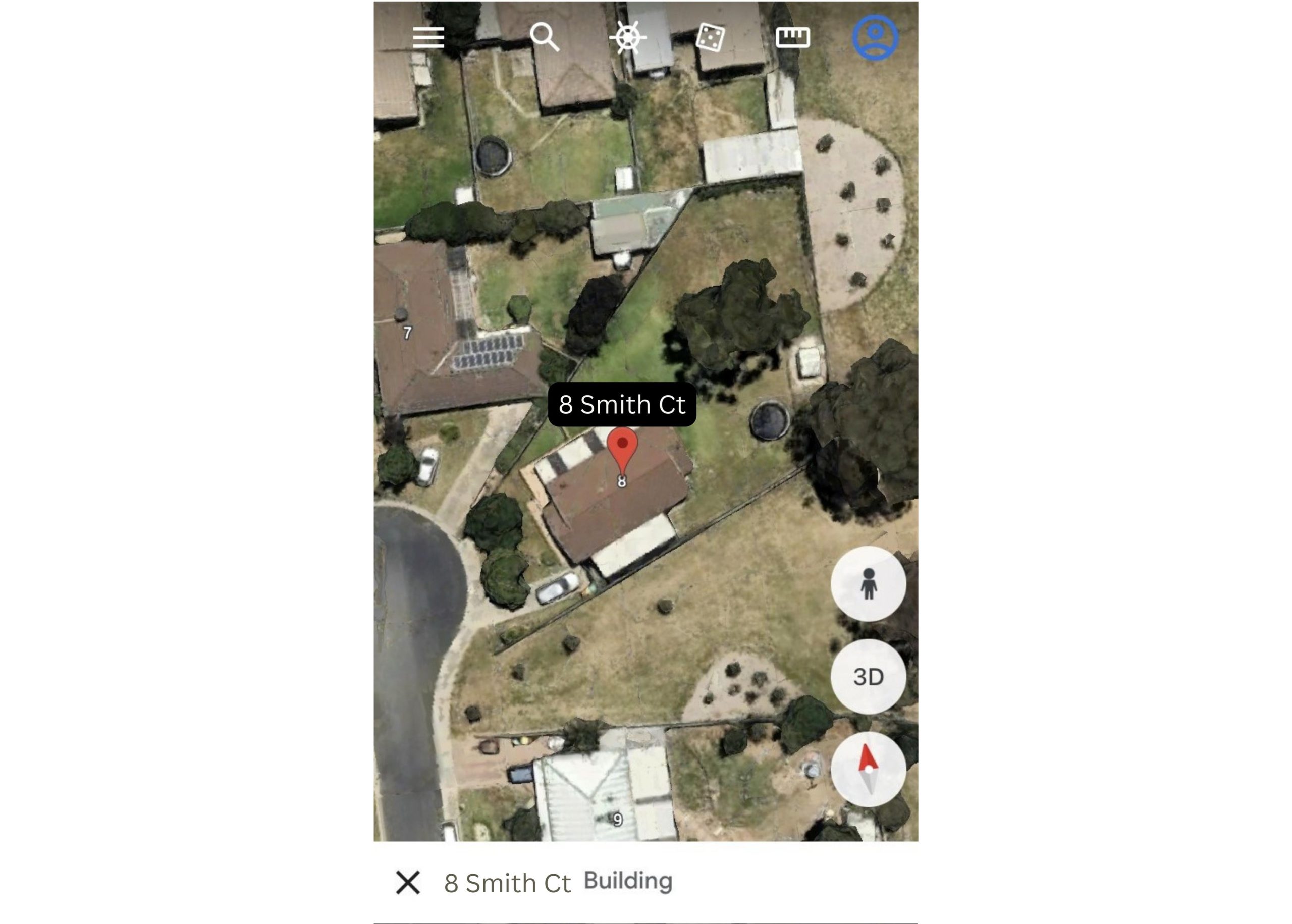The image size is (1292, 924).
Task: Open the hamburger menu
Action: [x=428, y=37]
